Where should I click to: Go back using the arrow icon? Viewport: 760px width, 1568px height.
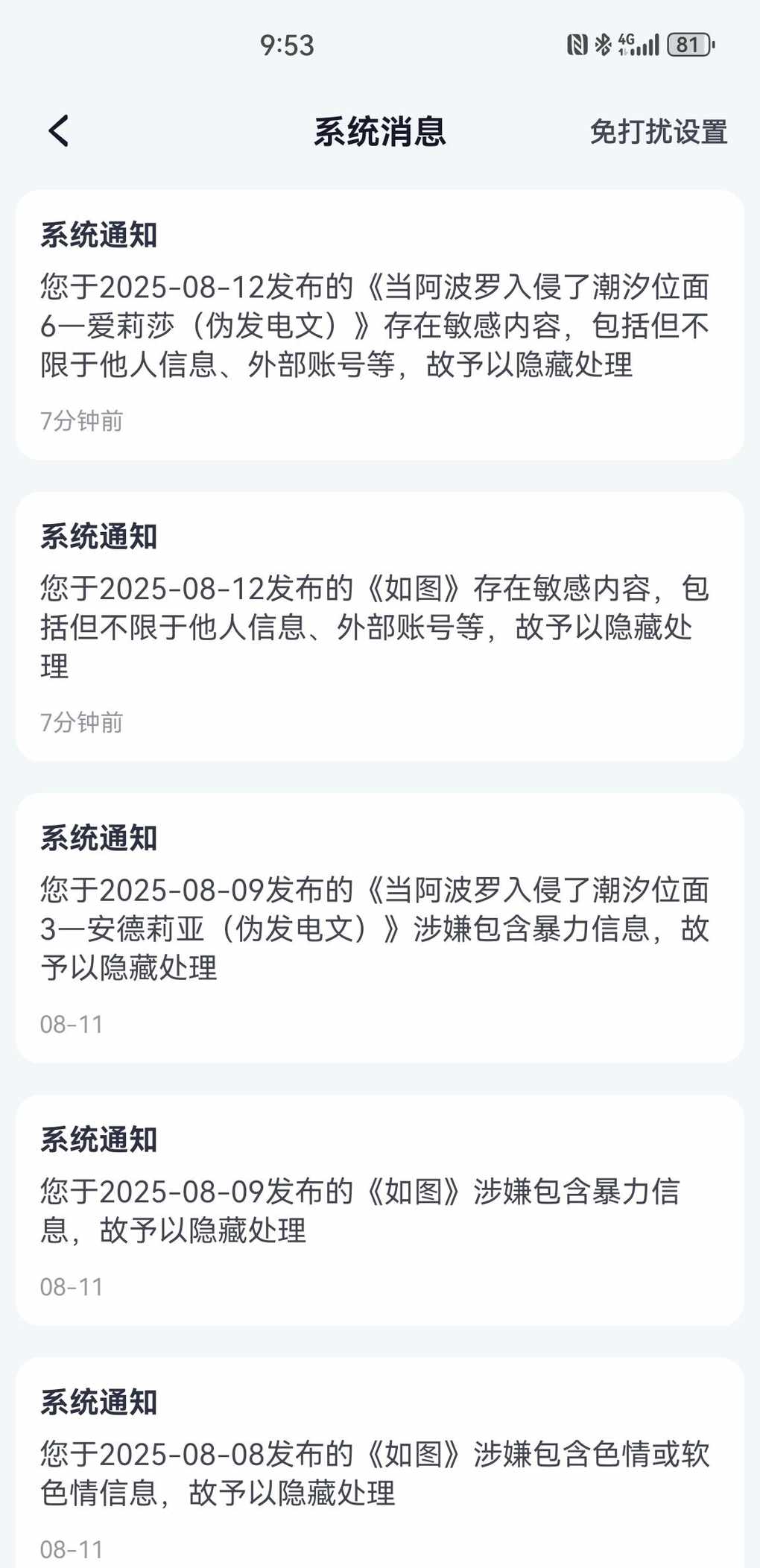click(59, 131)
